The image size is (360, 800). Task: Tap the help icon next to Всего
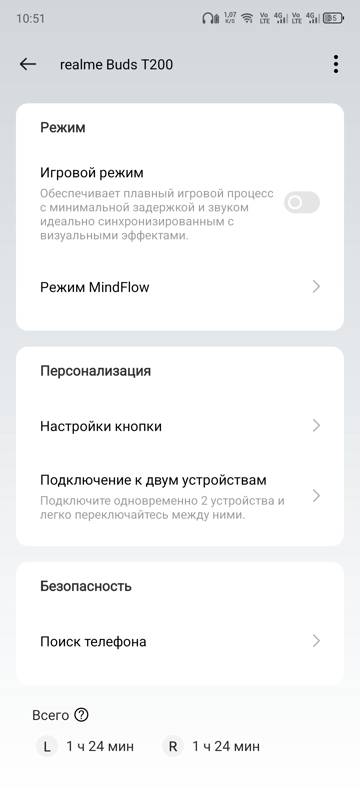click(x=81, y=715)
